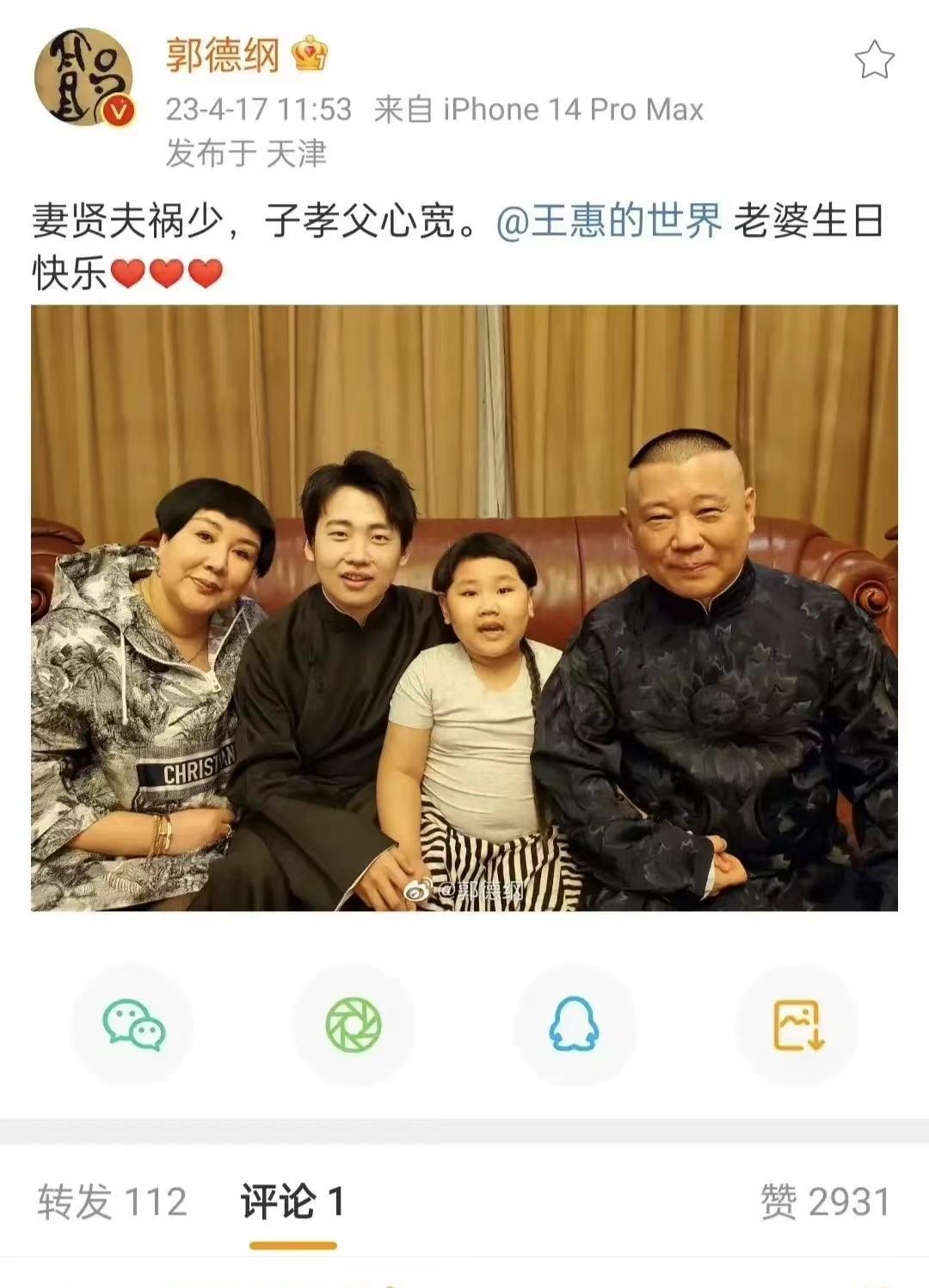Share to WeChat Moments

click(354, 1025)
